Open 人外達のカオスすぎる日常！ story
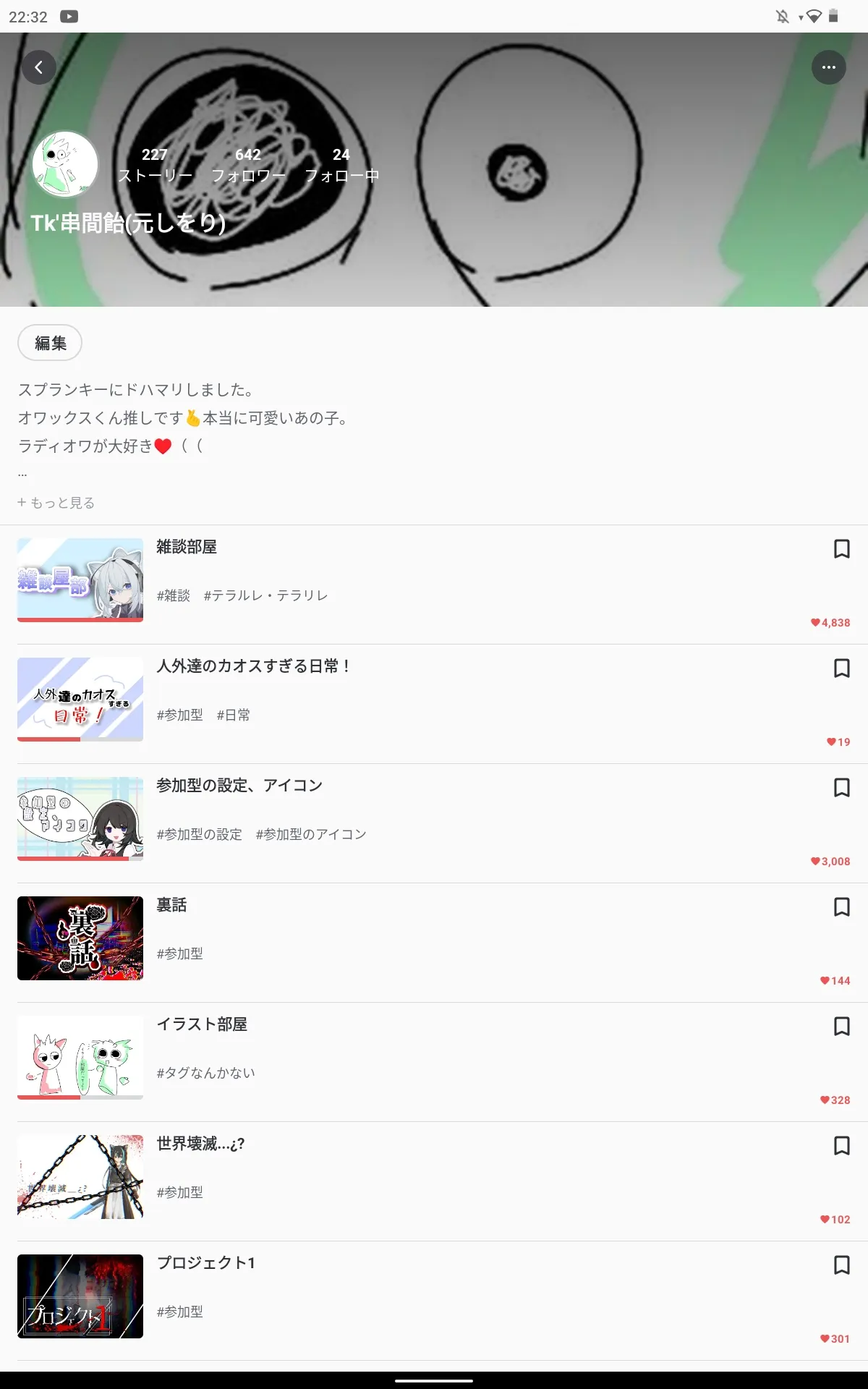Viewport: 868px width, 1389px height. (434, 704)
